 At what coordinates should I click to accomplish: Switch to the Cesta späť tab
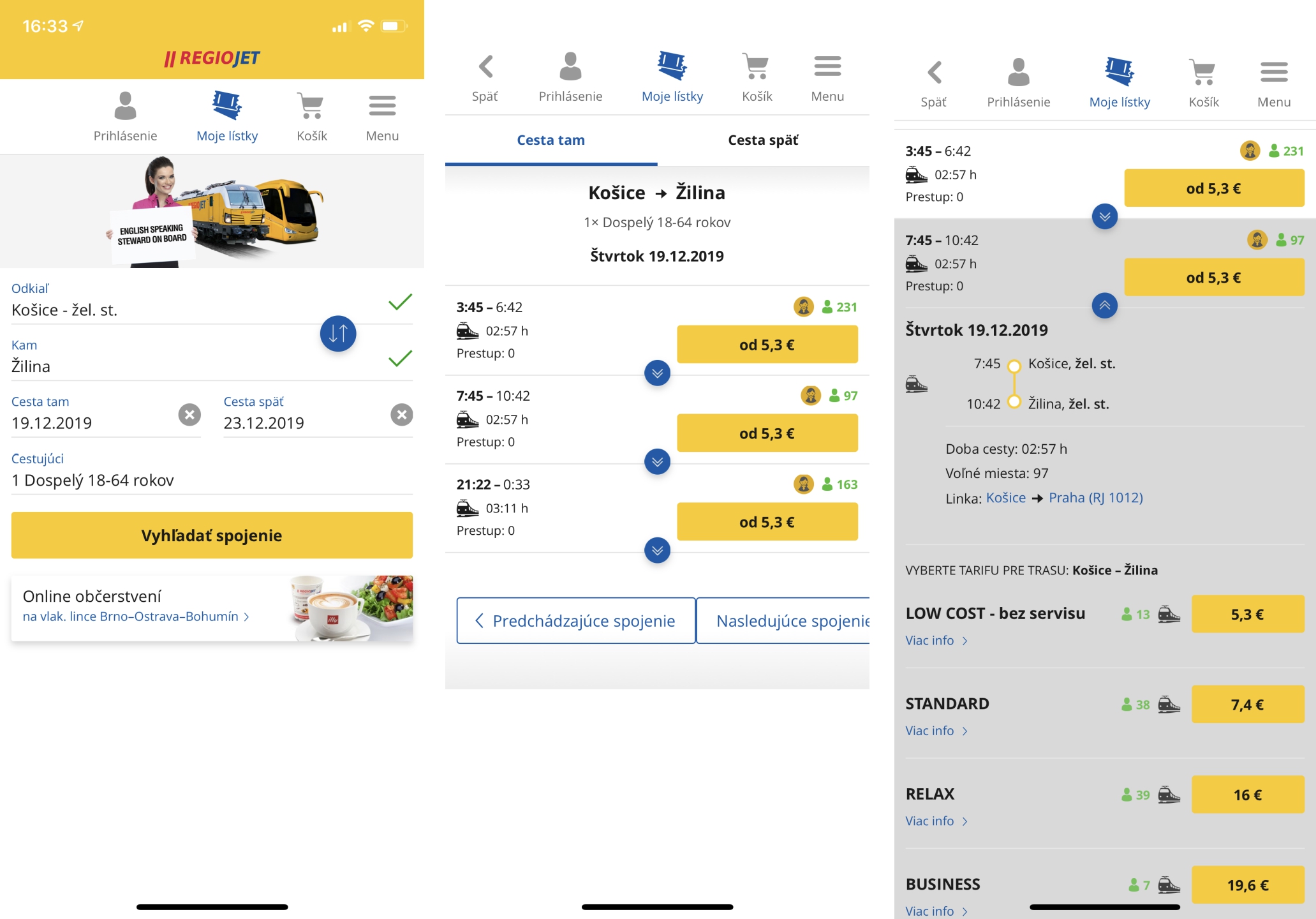pos(763,140)
